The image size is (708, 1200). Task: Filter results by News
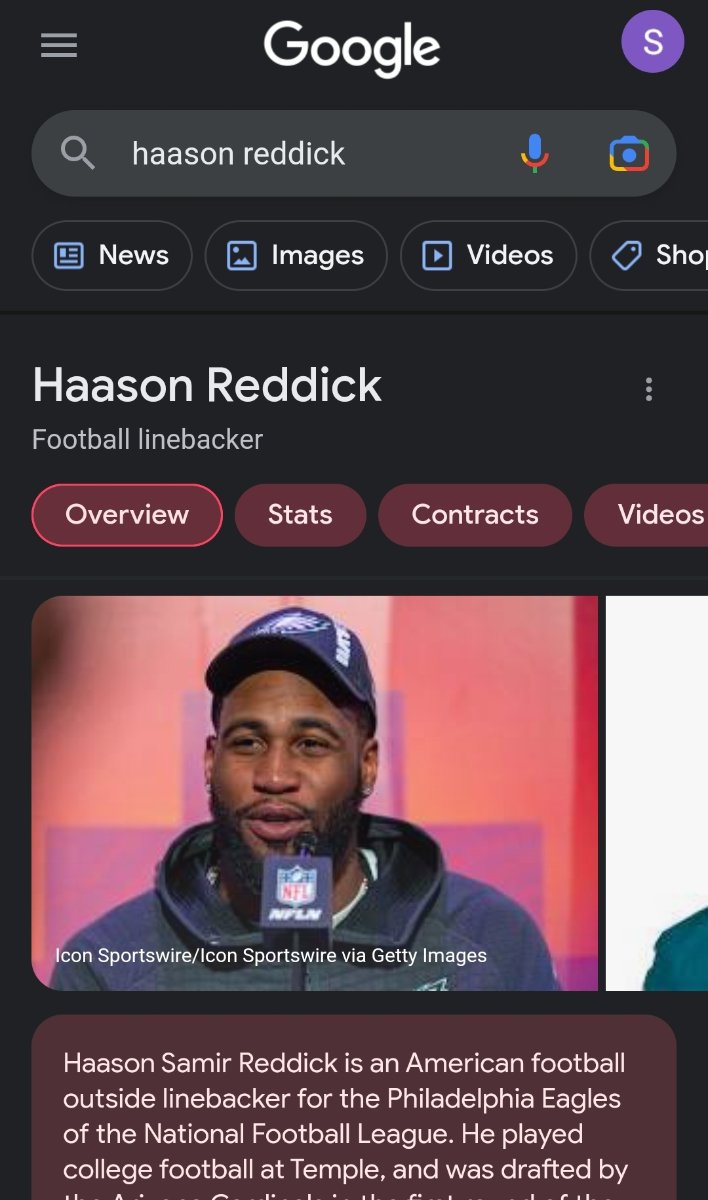point(112,256)
